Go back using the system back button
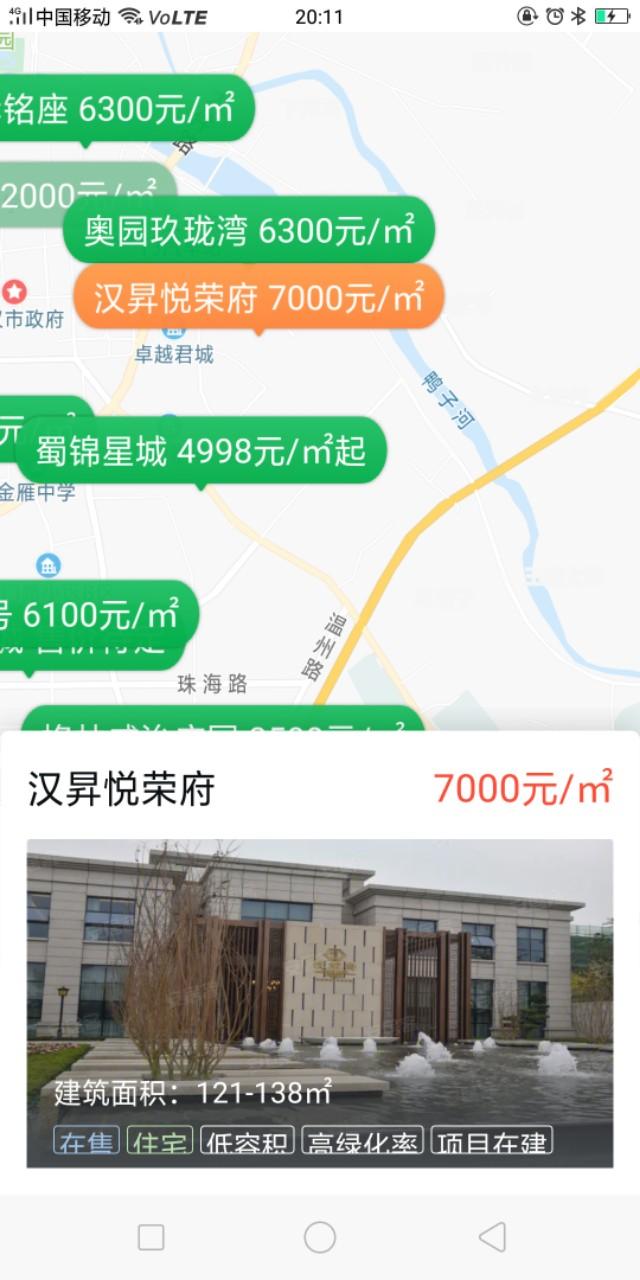Viewport: 640px width, 1280px height. click(x=492, y=1237)
